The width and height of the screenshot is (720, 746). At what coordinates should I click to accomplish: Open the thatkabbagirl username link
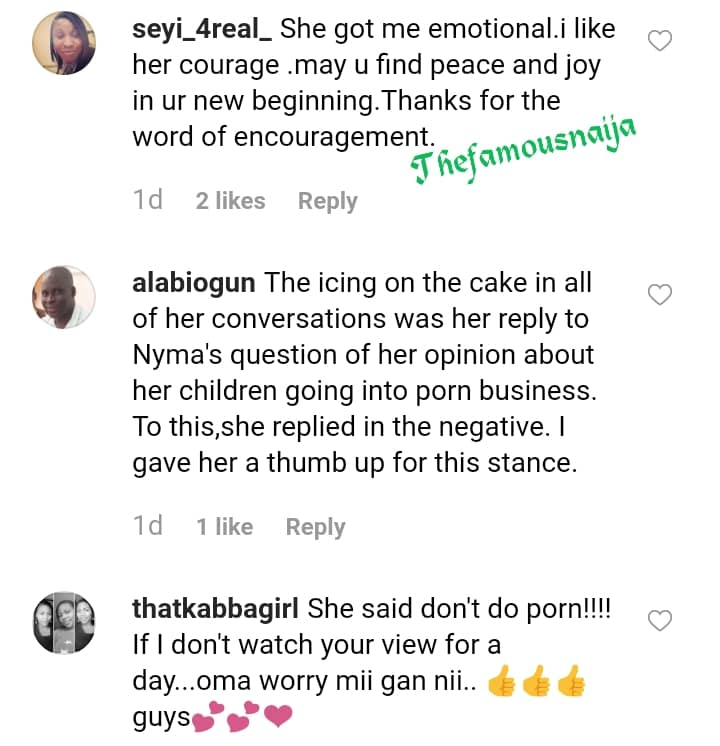coord(215,608)
